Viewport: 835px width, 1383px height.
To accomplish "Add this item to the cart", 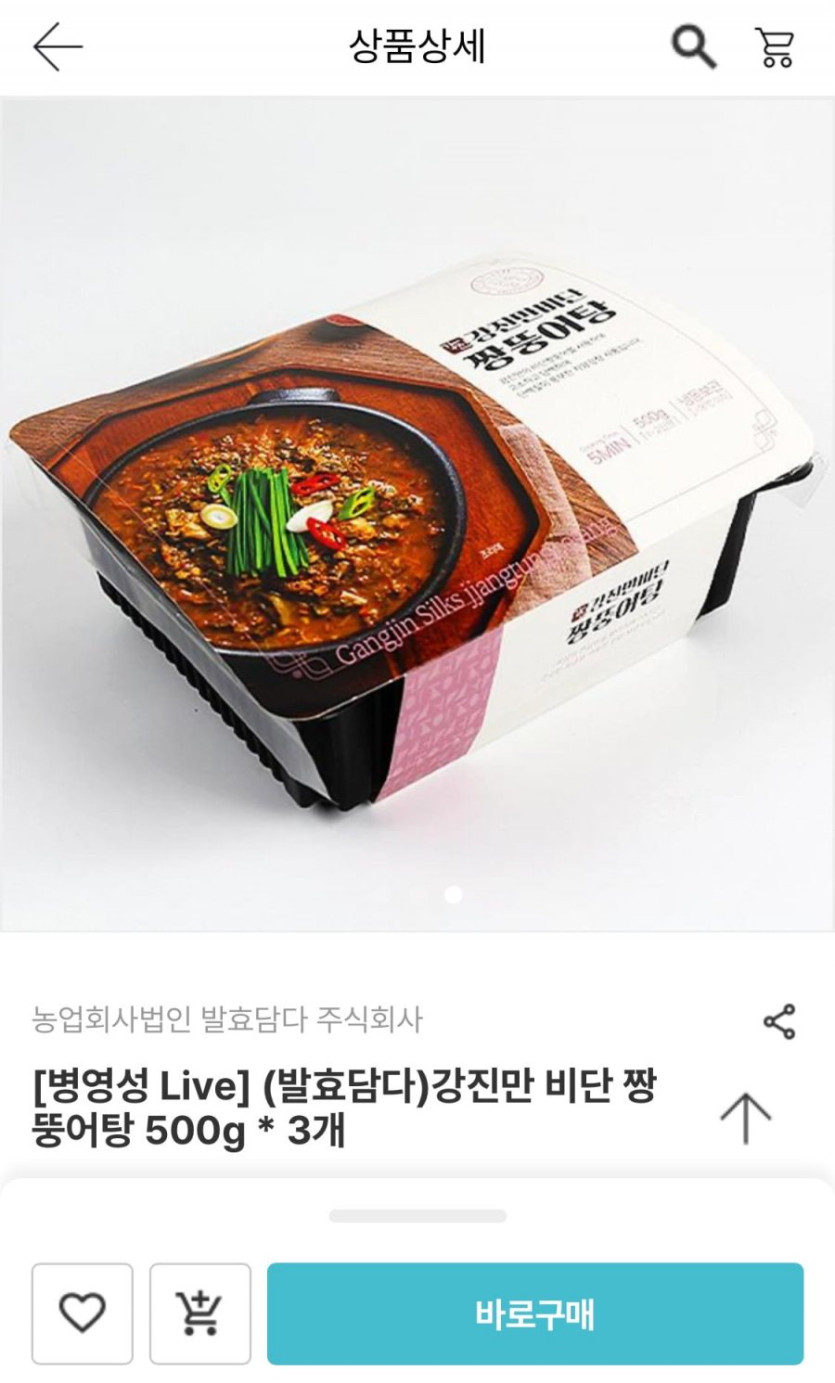I will pos(200,1313).
